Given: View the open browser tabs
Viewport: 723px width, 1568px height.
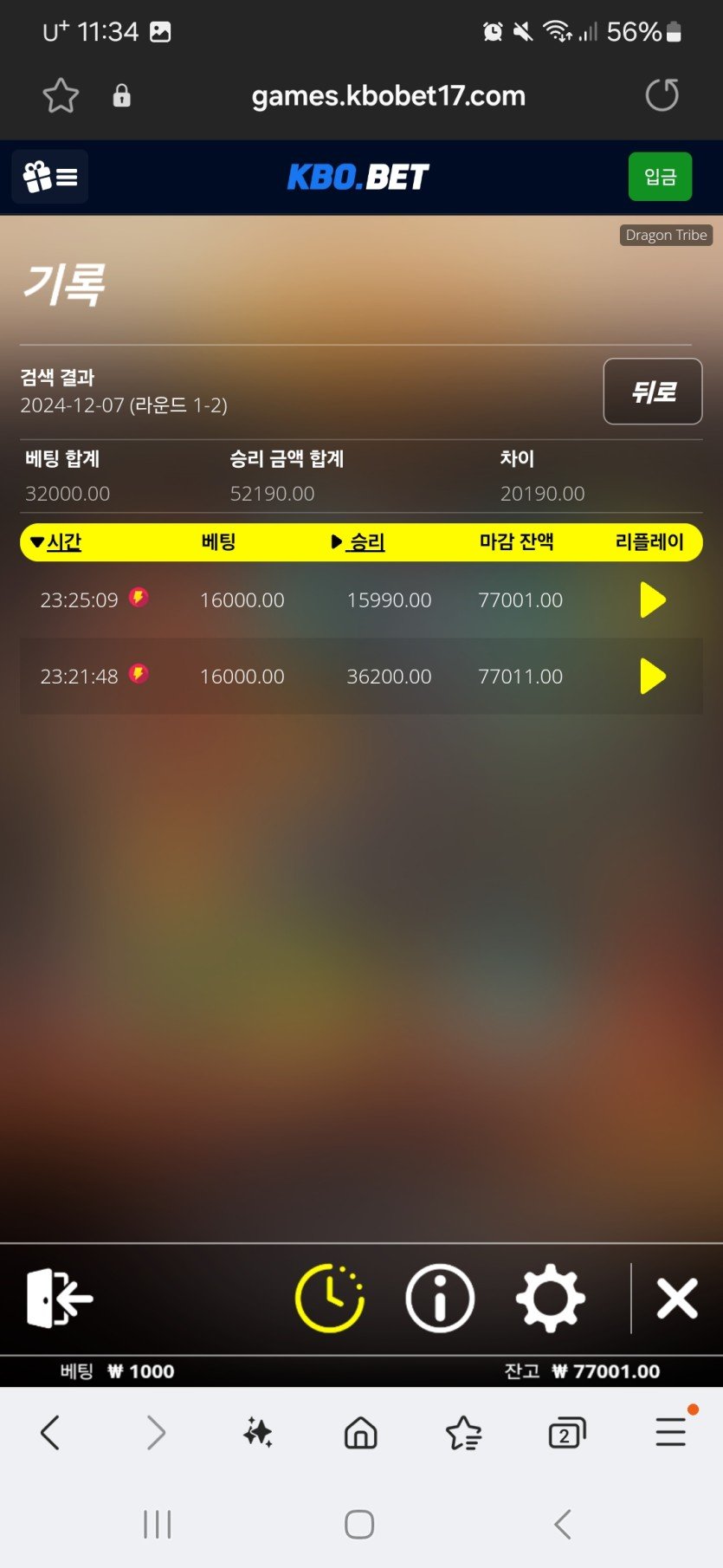Looking at the screenshot, I should tap(567, 1433).
